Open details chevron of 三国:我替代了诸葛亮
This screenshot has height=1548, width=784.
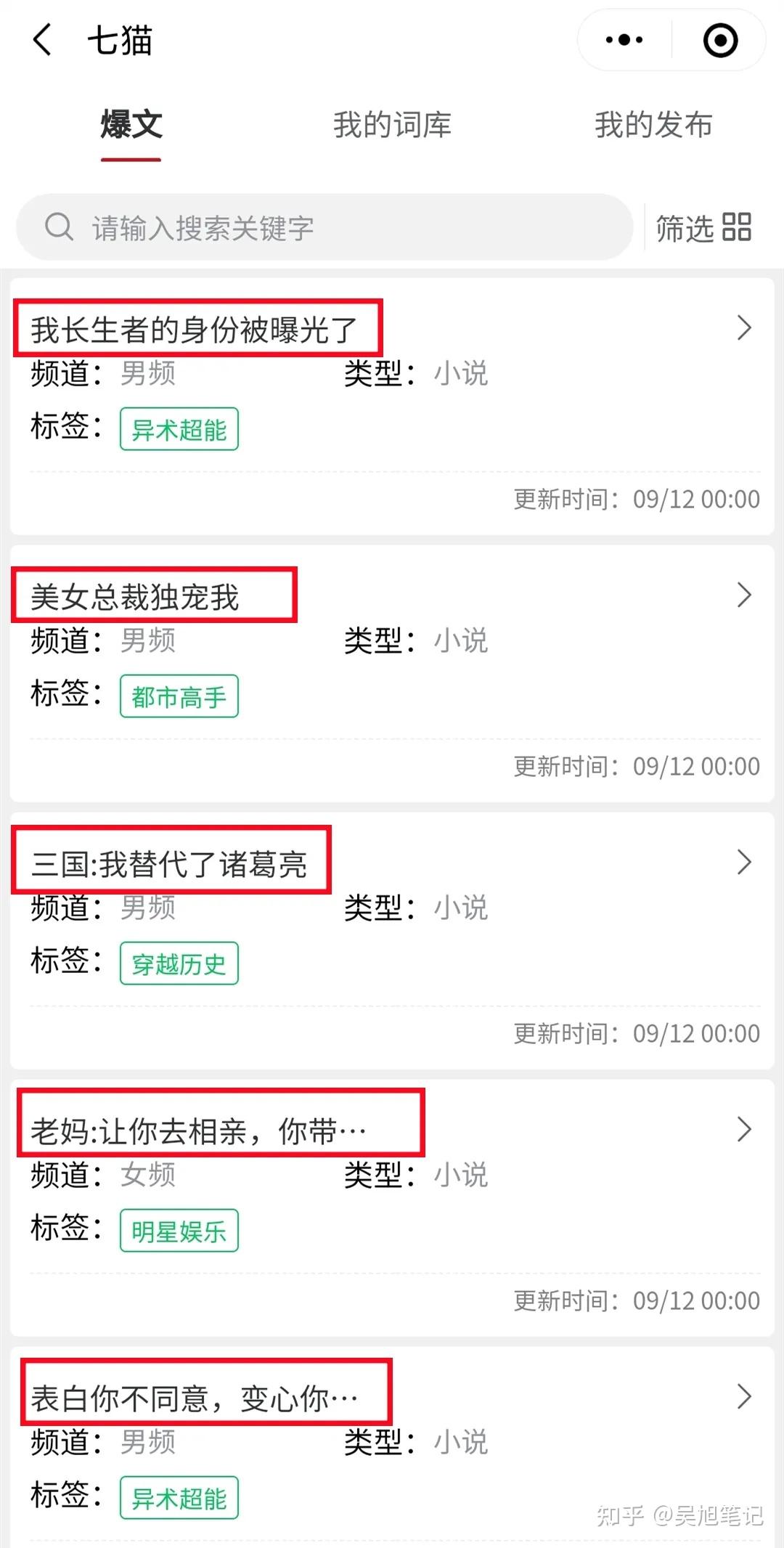click(745, 863)
